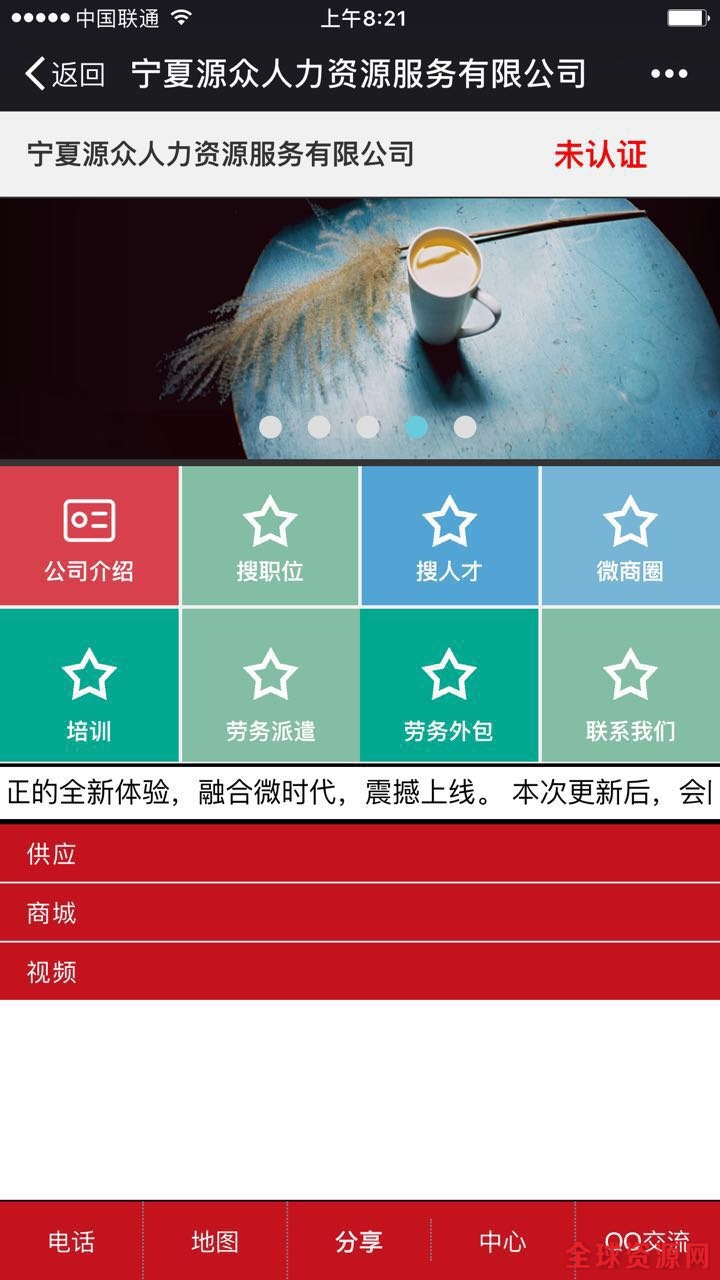Switch to 中心 in bottom bar
This screenshot has width=720, height=1280.
pyautogui.click(x=503, y=1241)
